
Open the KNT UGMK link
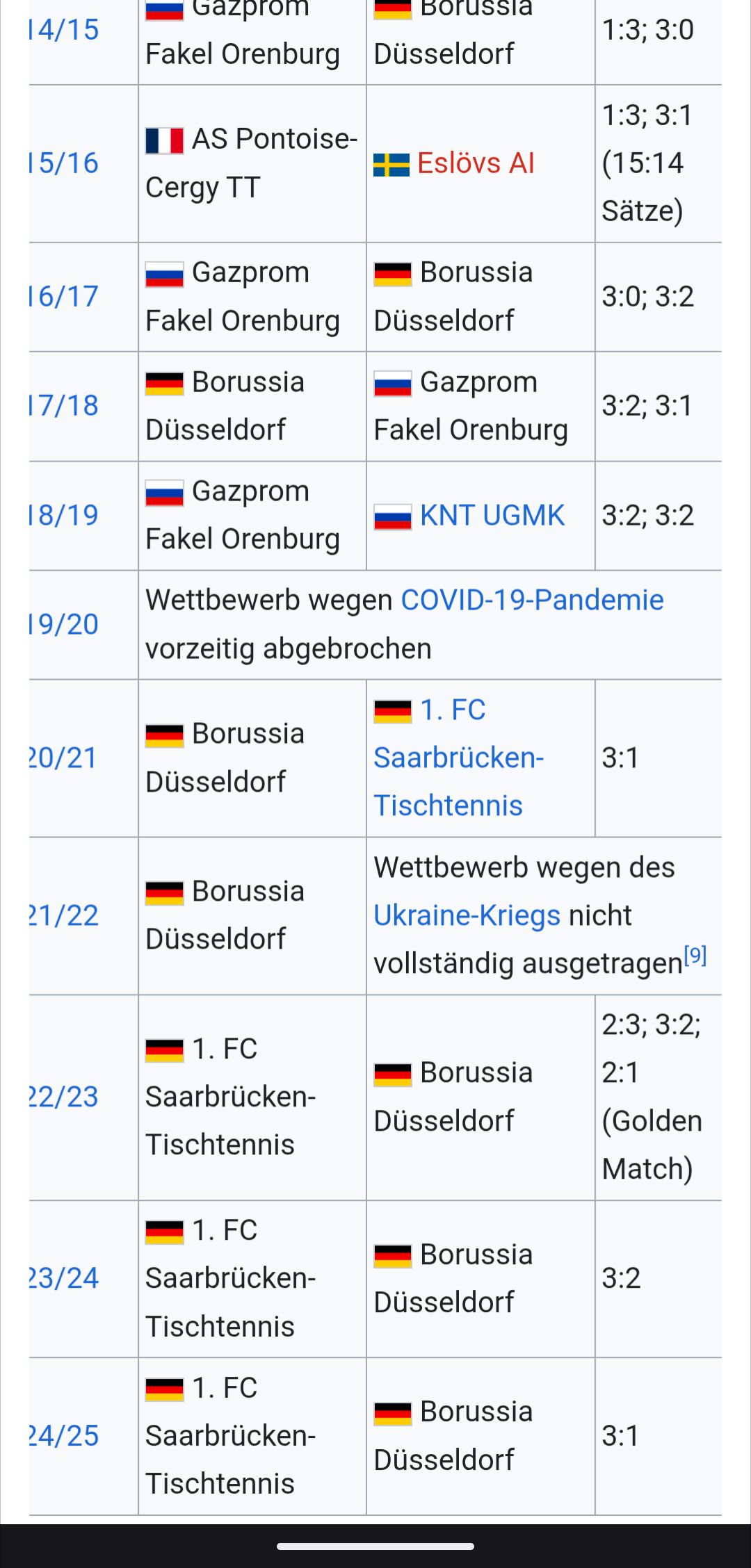point(492,516)
